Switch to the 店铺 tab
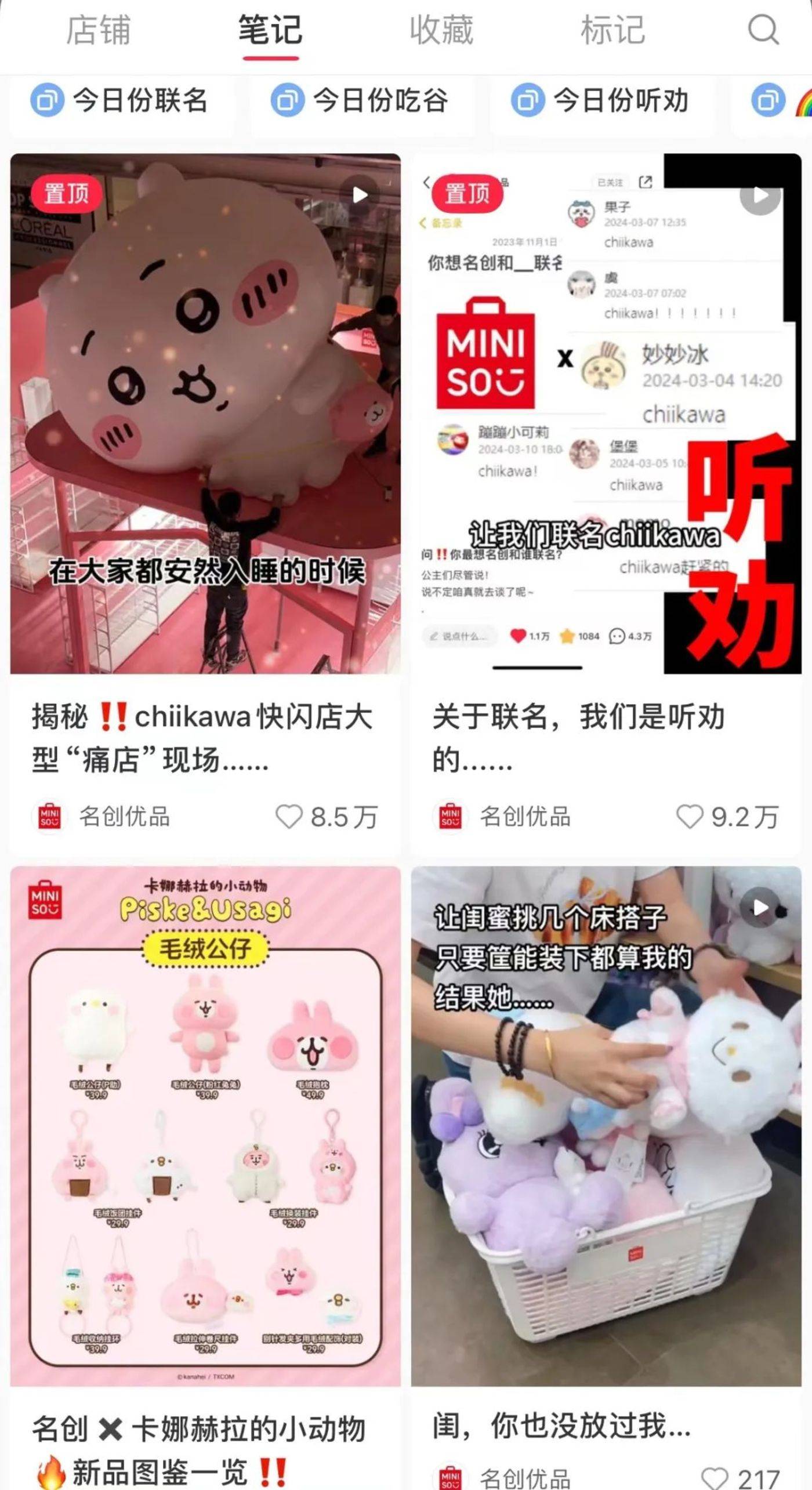Viewport: 812px width, 1490px height. pos(99,30)
